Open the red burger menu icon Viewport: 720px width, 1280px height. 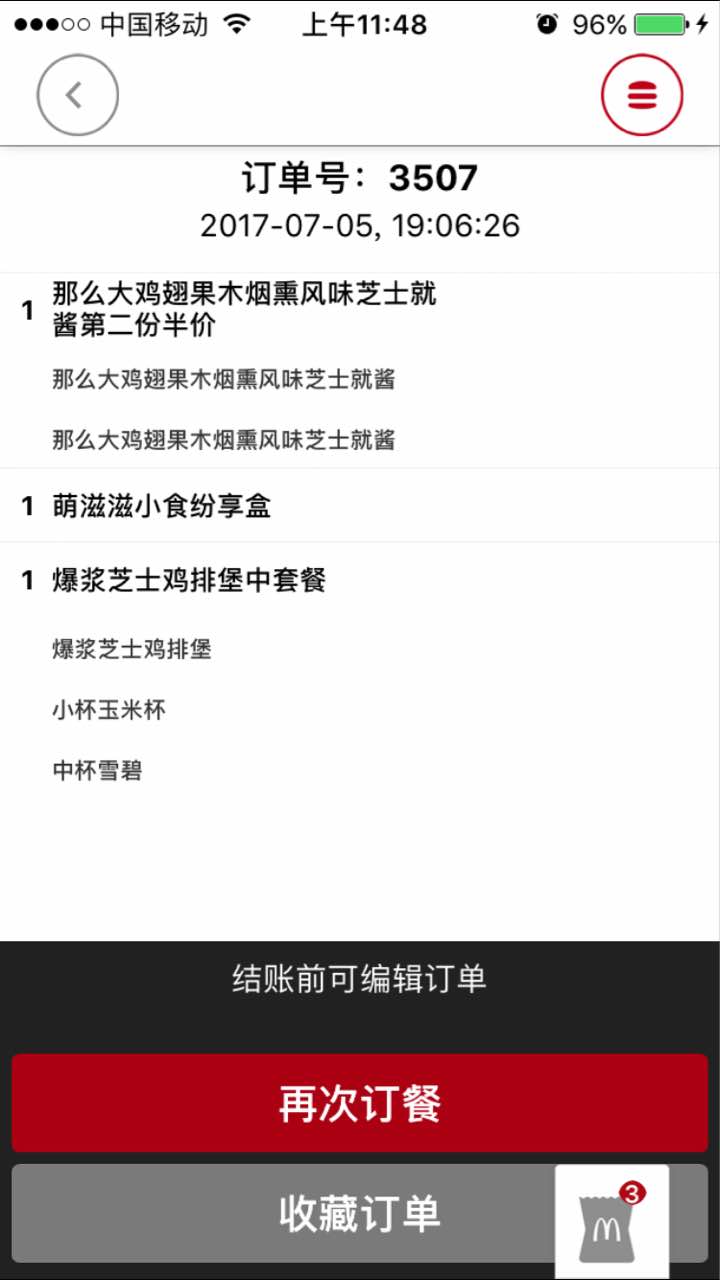[642, 95]
